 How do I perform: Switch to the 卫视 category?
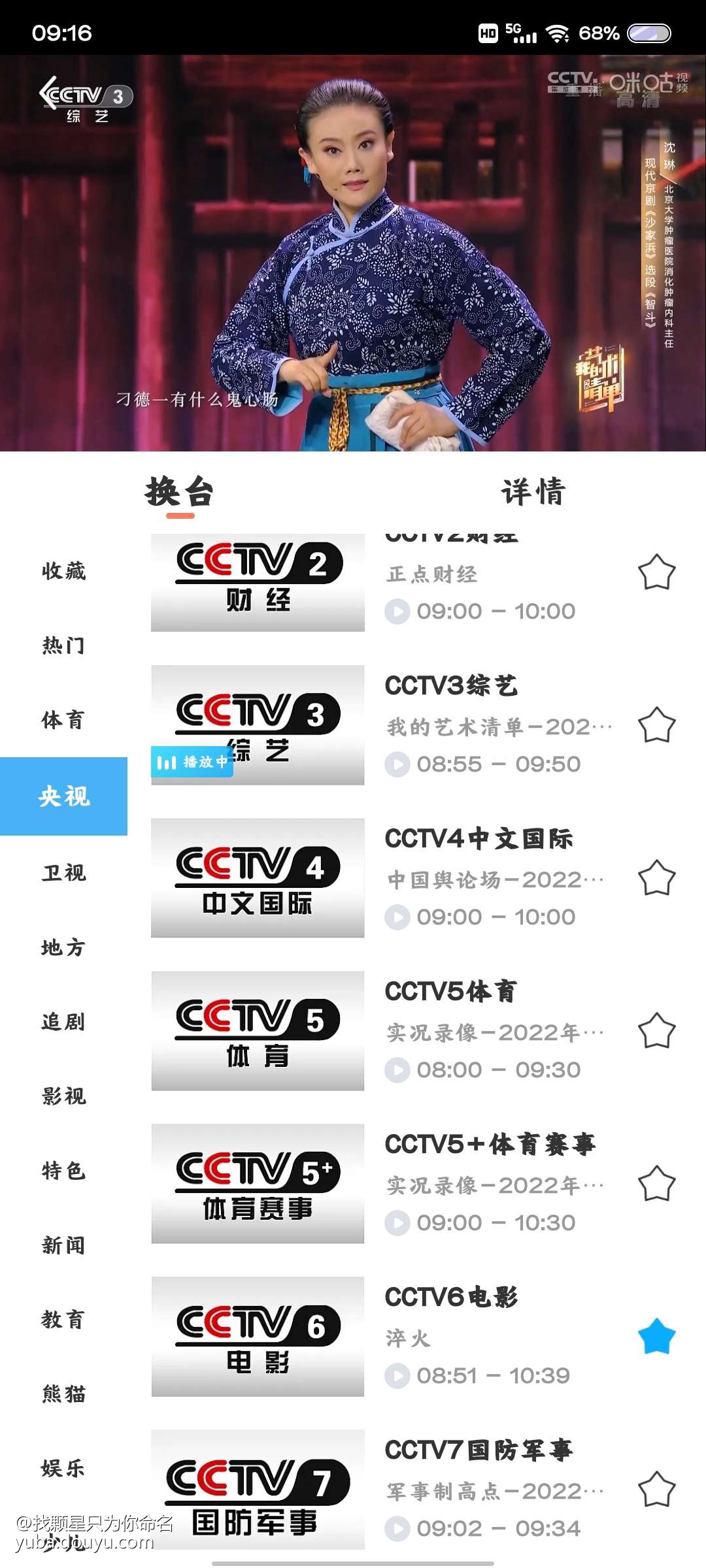pos(63,873)
